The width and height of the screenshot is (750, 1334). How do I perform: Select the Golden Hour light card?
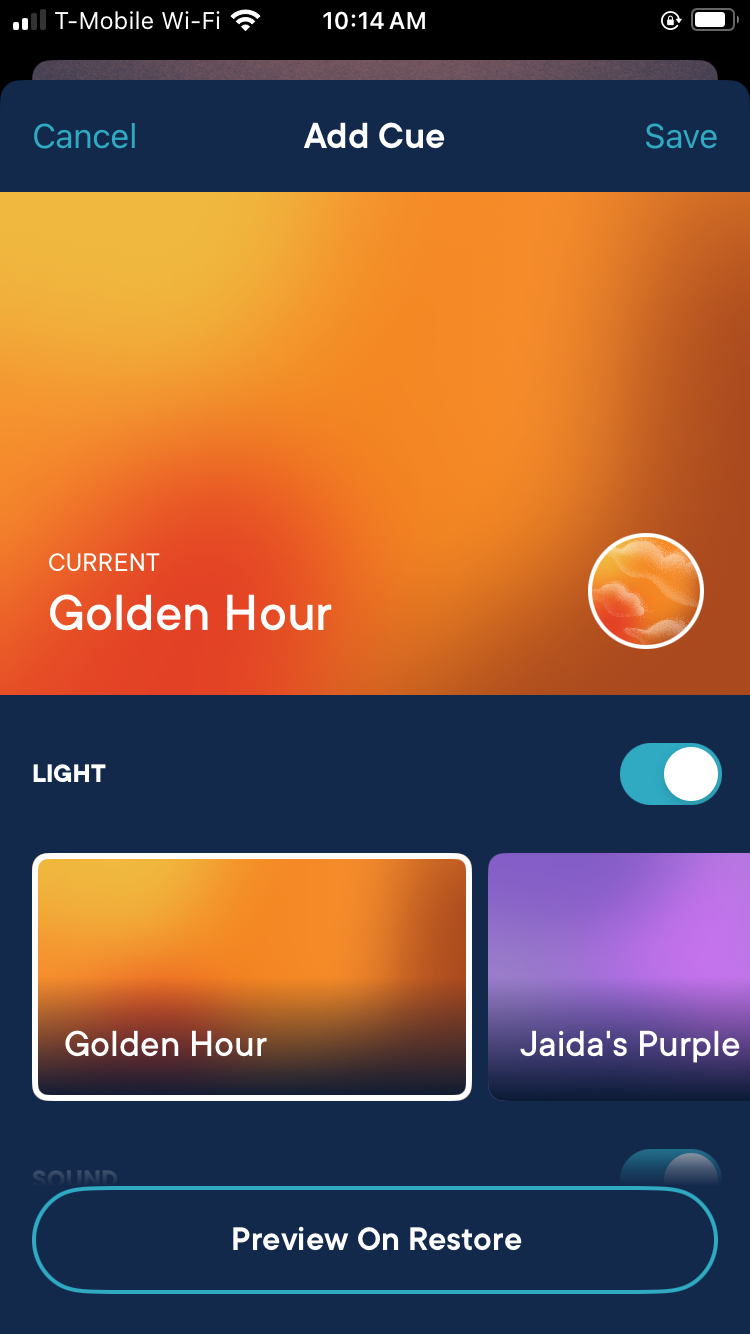point(252,976)
